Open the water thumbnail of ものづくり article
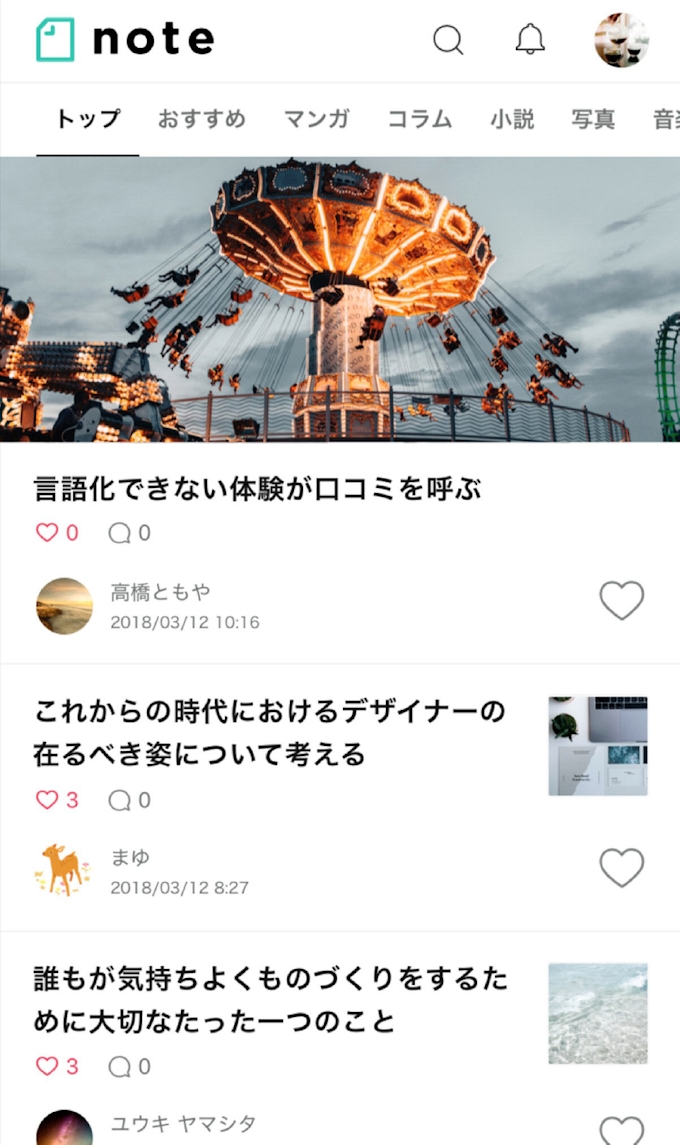 pos(598,1013)
